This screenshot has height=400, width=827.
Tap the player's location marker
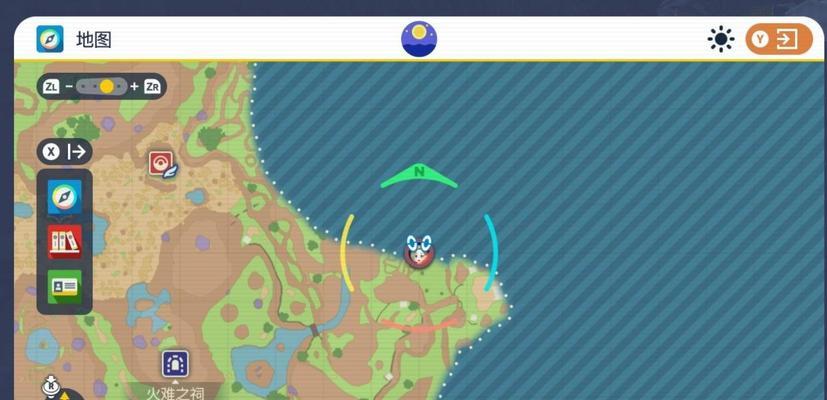click(420, 251)
